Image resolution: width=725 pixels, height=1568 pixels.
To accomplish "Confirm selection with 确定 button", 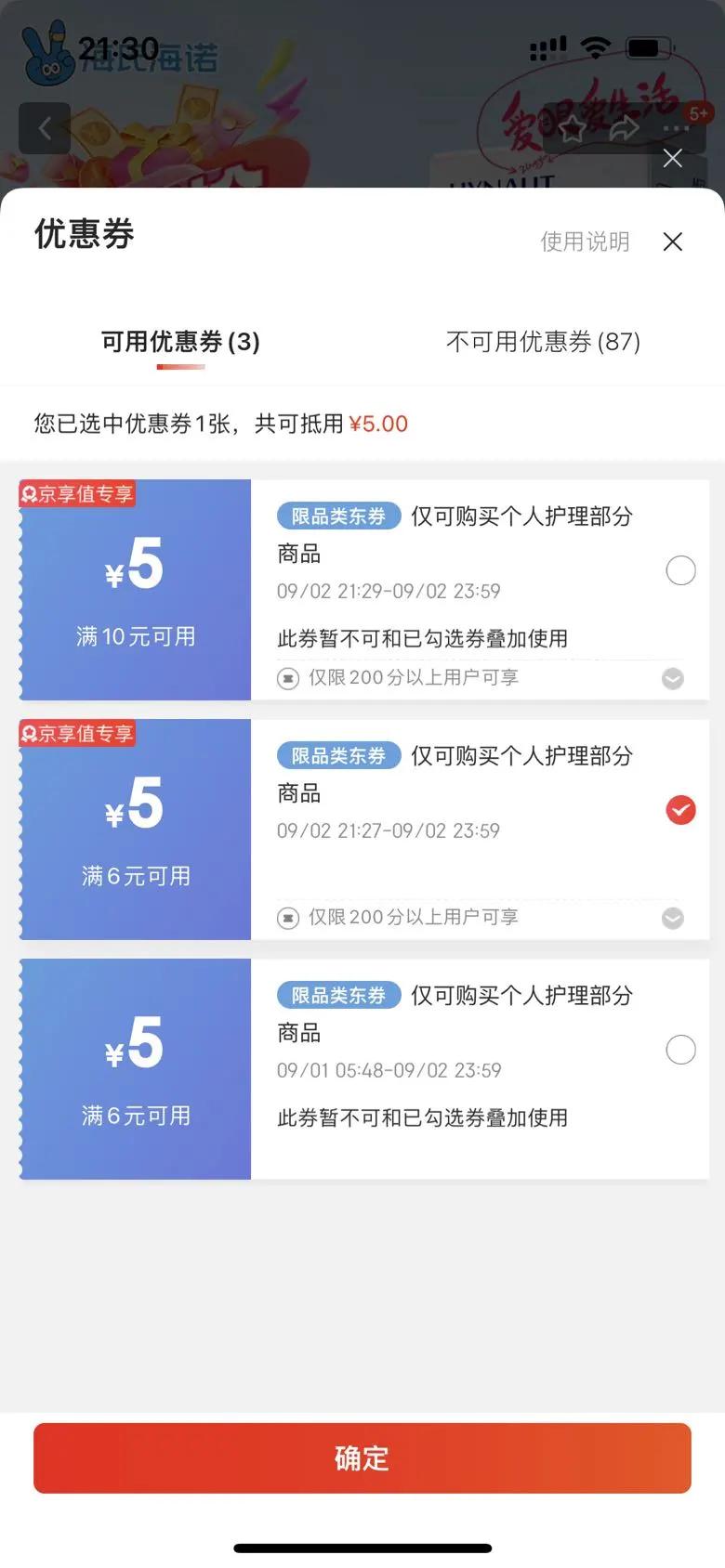I will (x=362, y=1458).
